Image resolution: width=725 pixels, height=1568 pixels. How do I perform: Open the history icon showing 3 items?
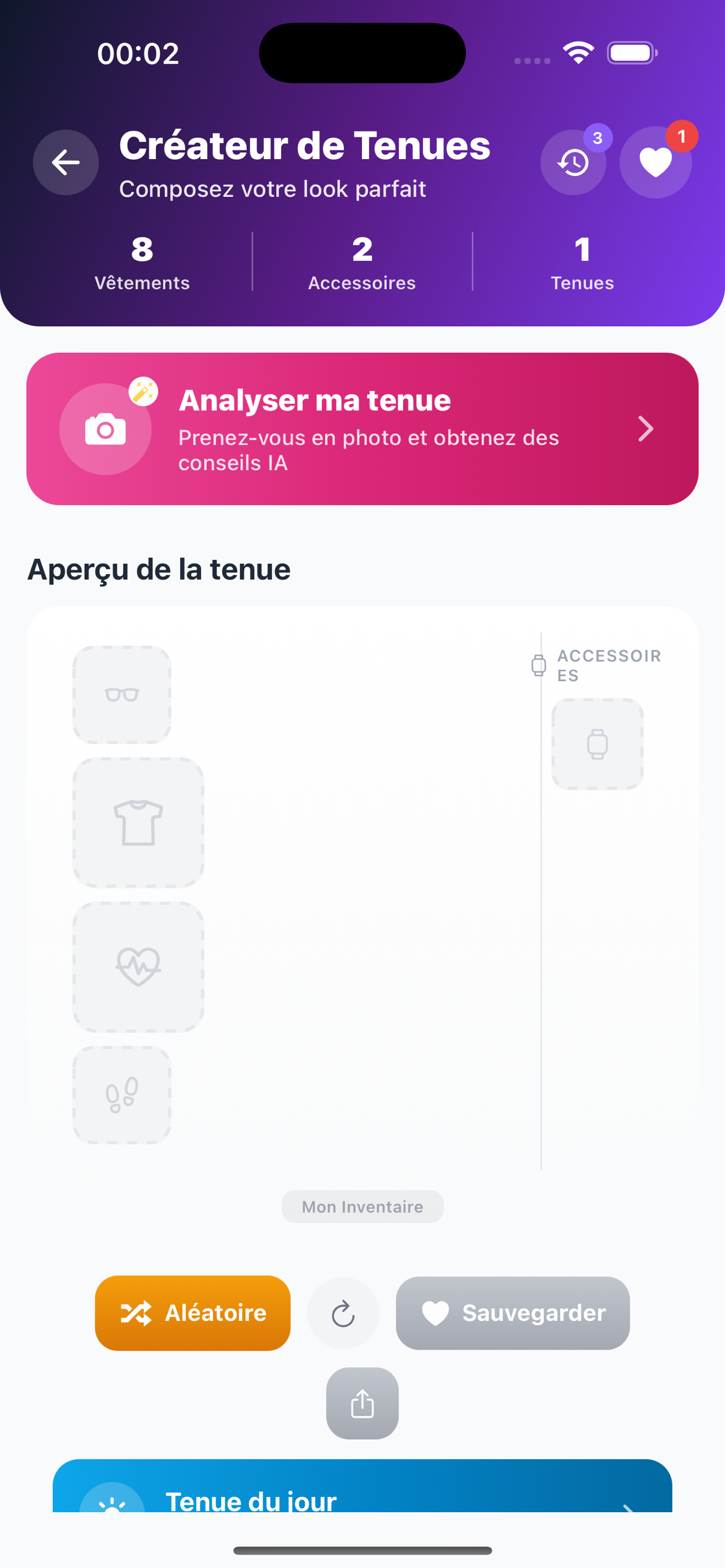click(x=573, y=162)
